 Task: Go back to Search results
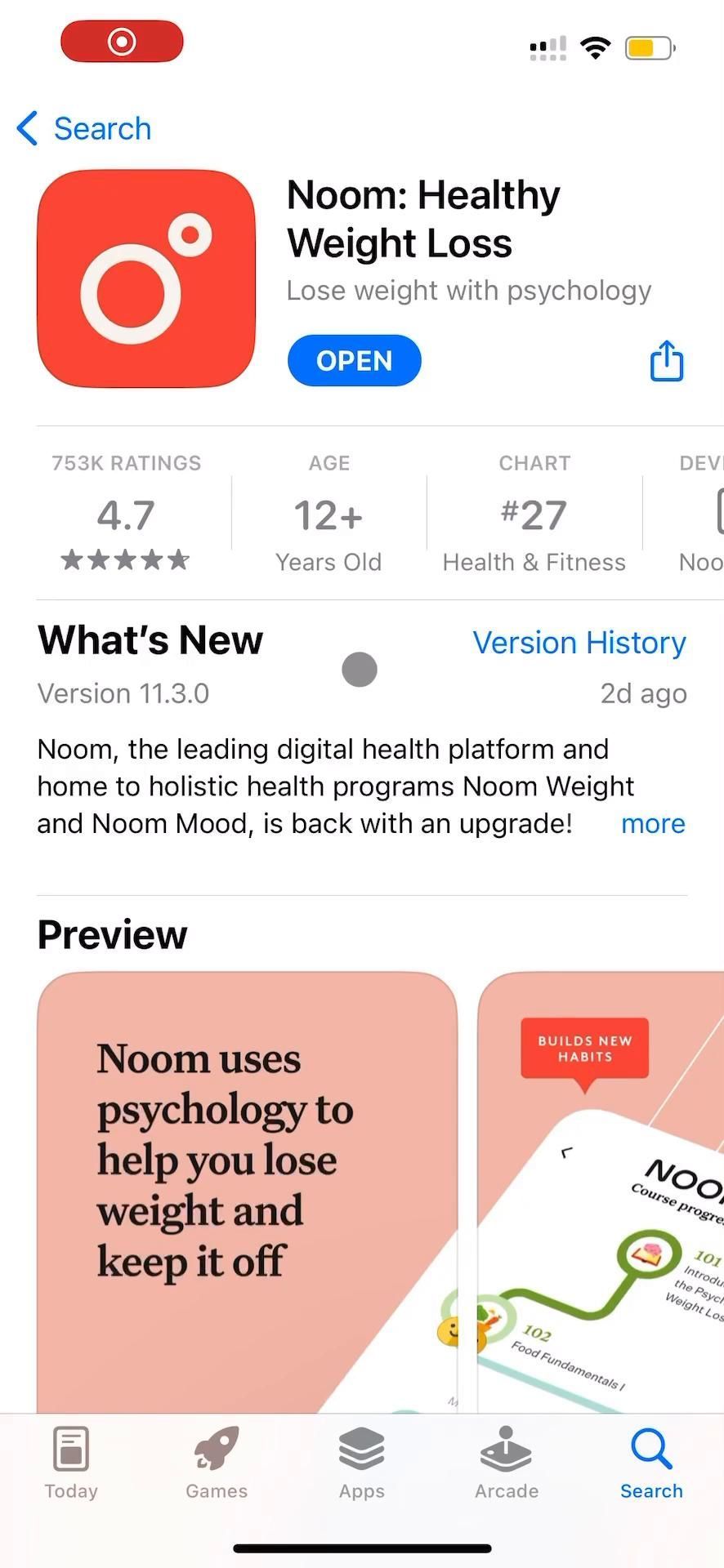coord(85,128)
